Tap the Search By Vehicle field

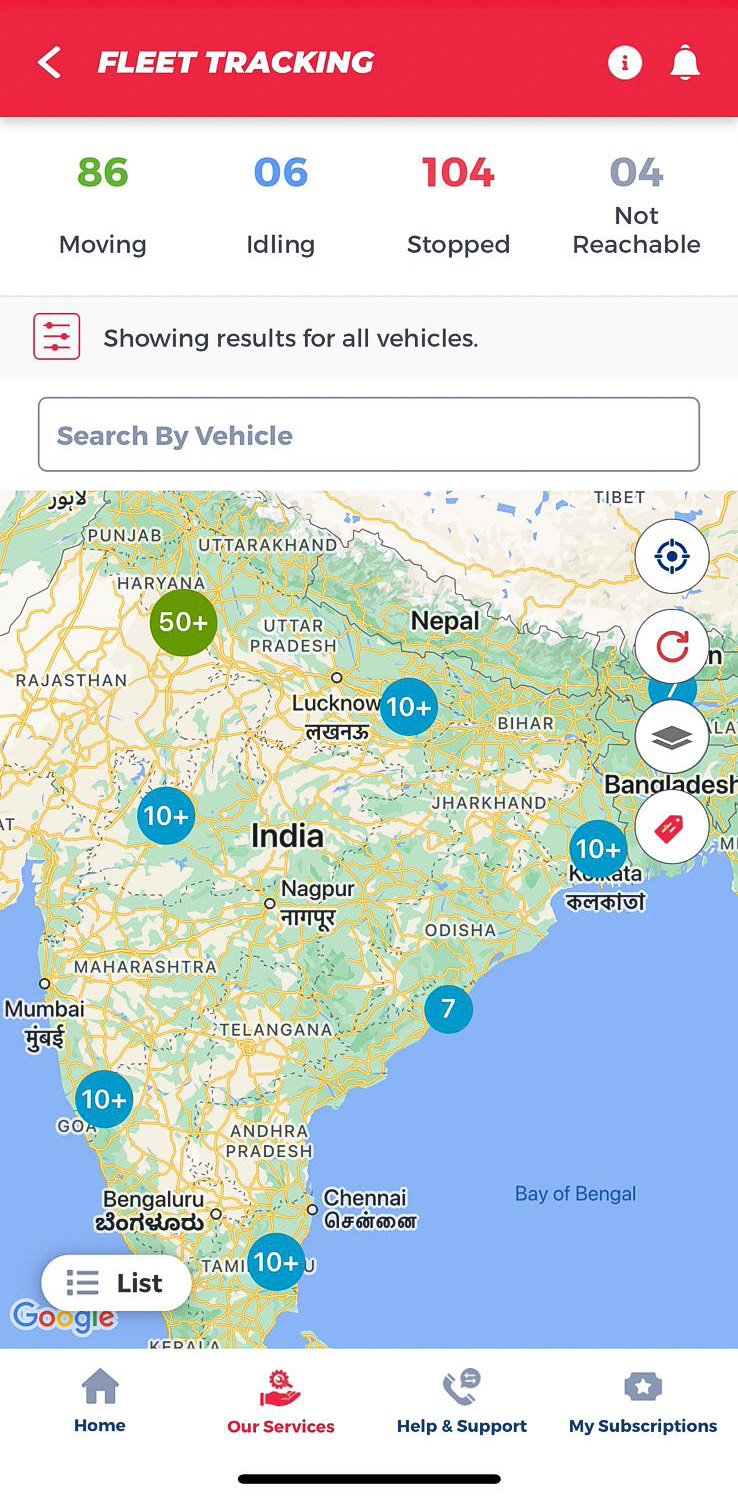[369, 434]
